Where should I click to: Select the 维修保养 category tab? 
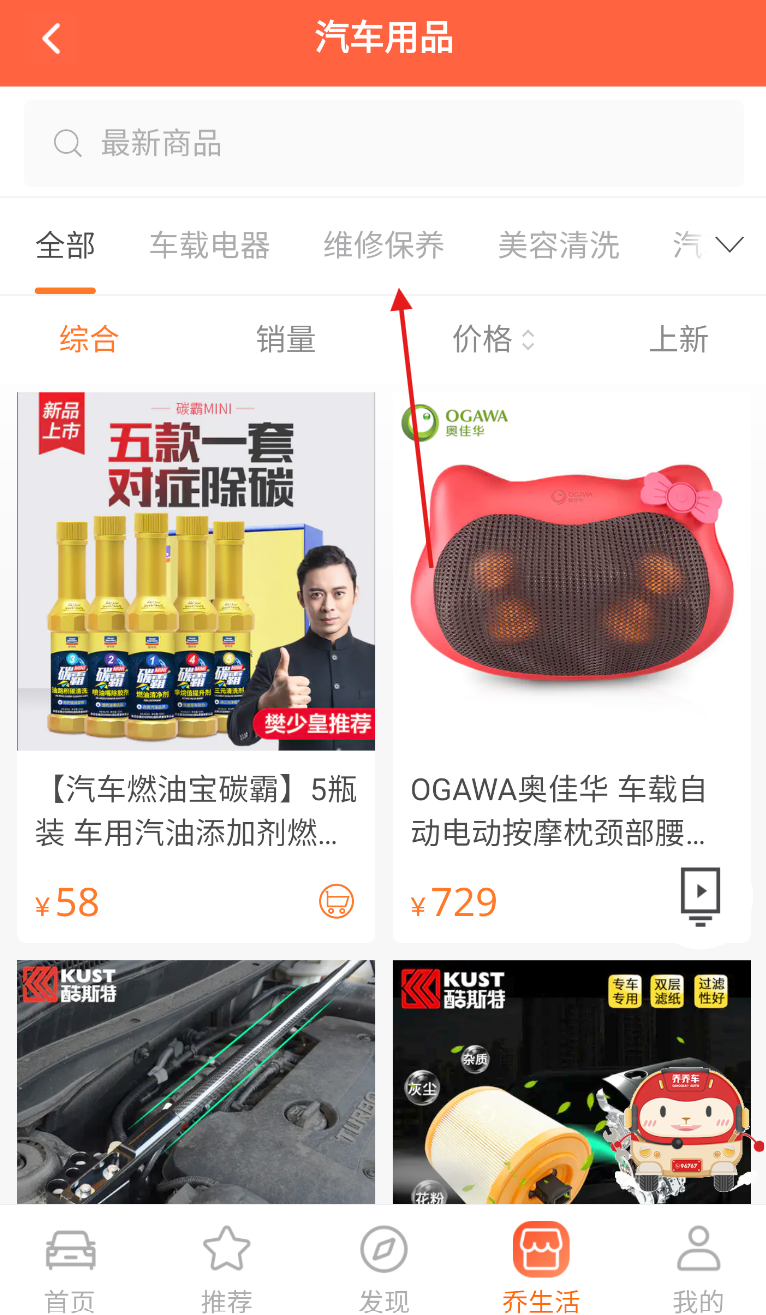click(x=383, y=245)
